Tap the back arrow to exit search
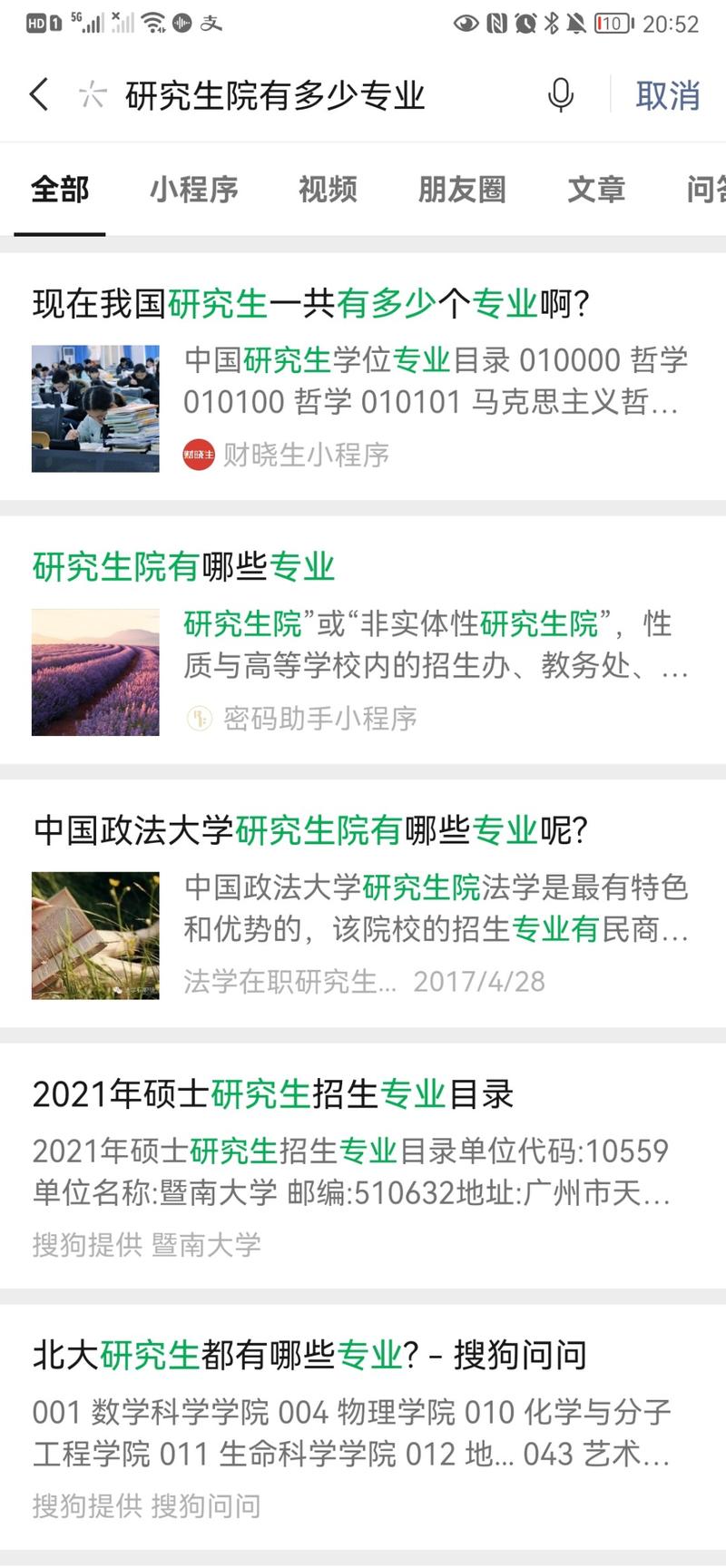Screen dimensions: 726x1568 point(38,94)
